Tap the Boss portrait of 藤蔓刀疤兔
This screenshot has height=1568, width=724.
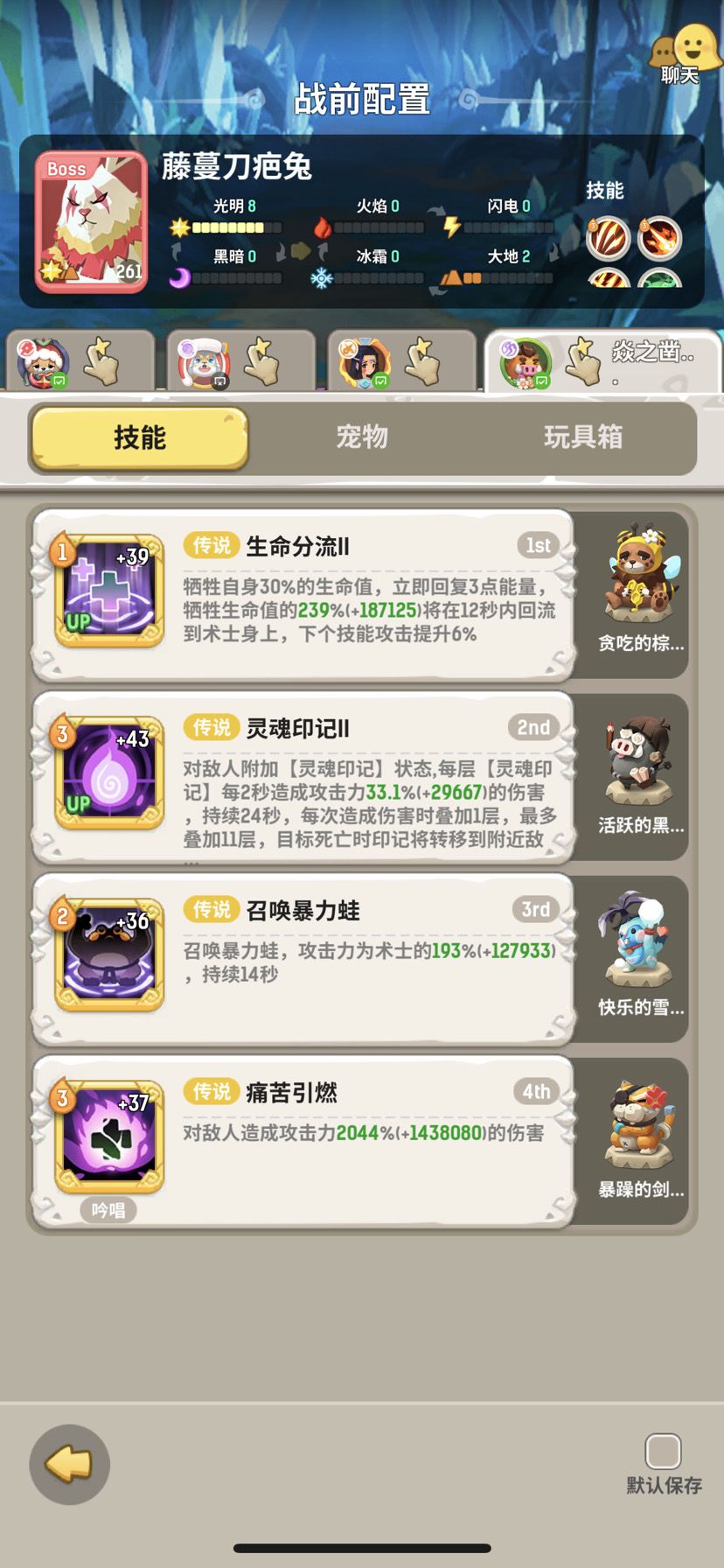[91, 219]
